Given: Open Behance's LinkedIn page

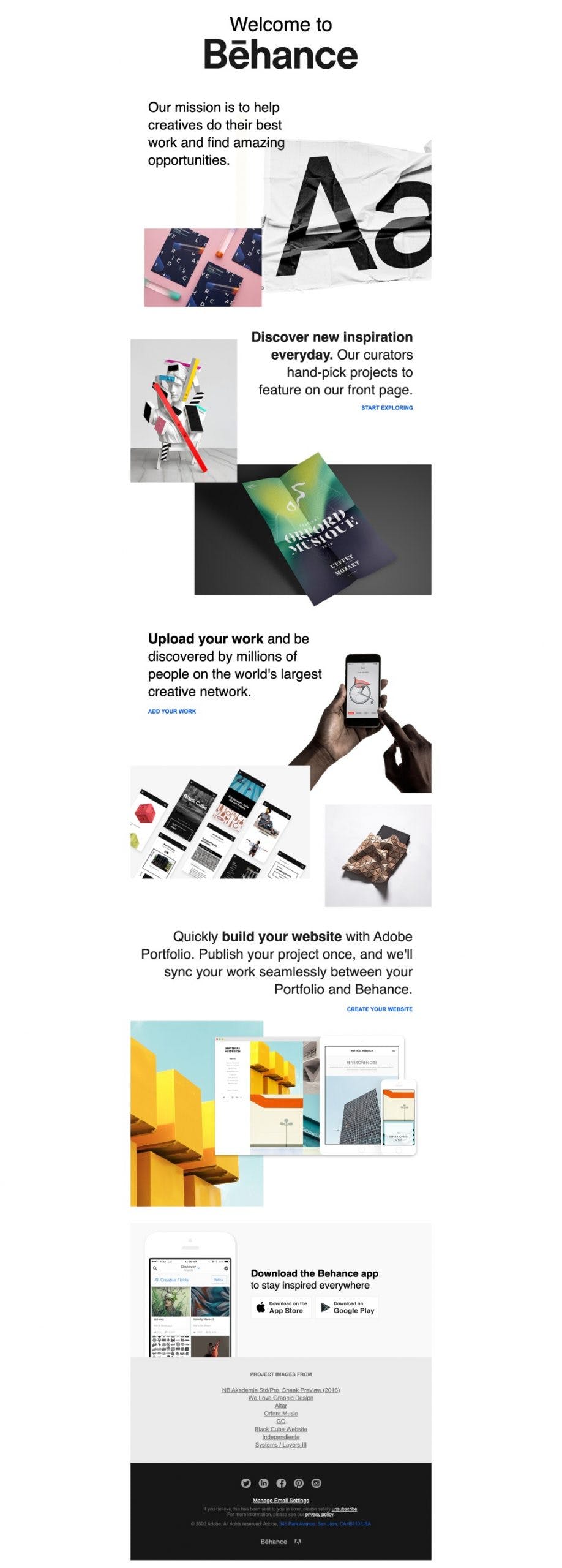Looking at the screenshot, I should tap(263, 1483).
